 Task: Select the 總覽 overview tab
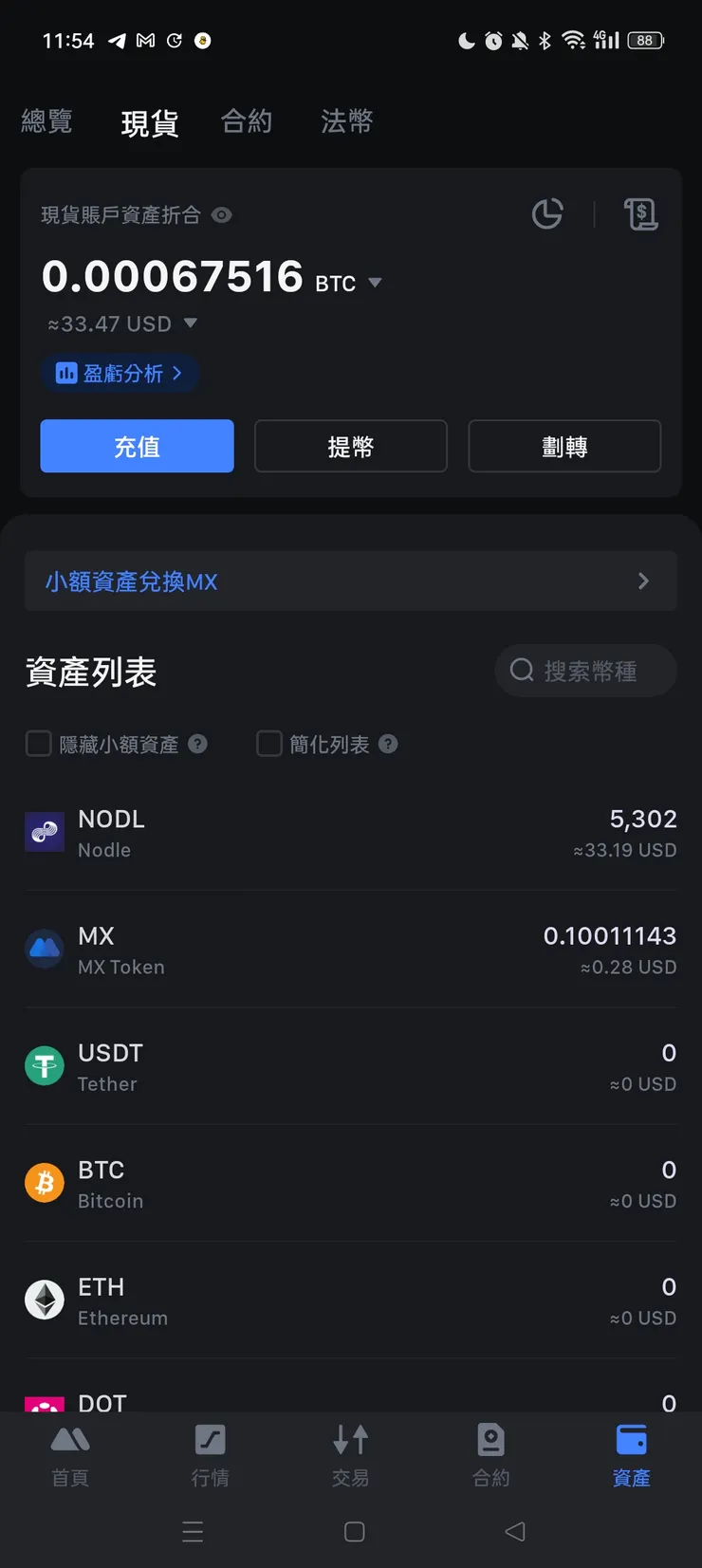coord(46,121)
